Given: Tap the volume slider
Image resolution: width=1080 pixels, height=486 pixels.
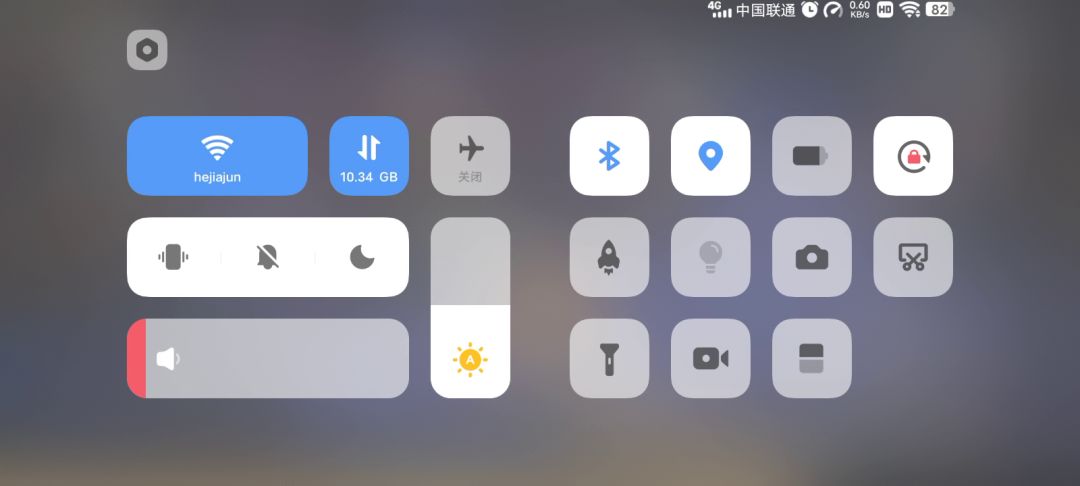Looking at the screenshot, I should pos(267,358).
